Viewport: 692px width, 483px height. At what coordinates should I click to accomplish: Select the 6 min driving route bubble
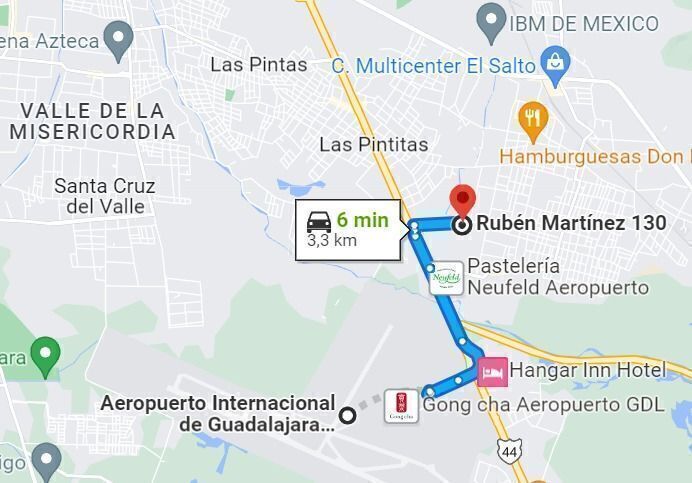pos(348,229)
